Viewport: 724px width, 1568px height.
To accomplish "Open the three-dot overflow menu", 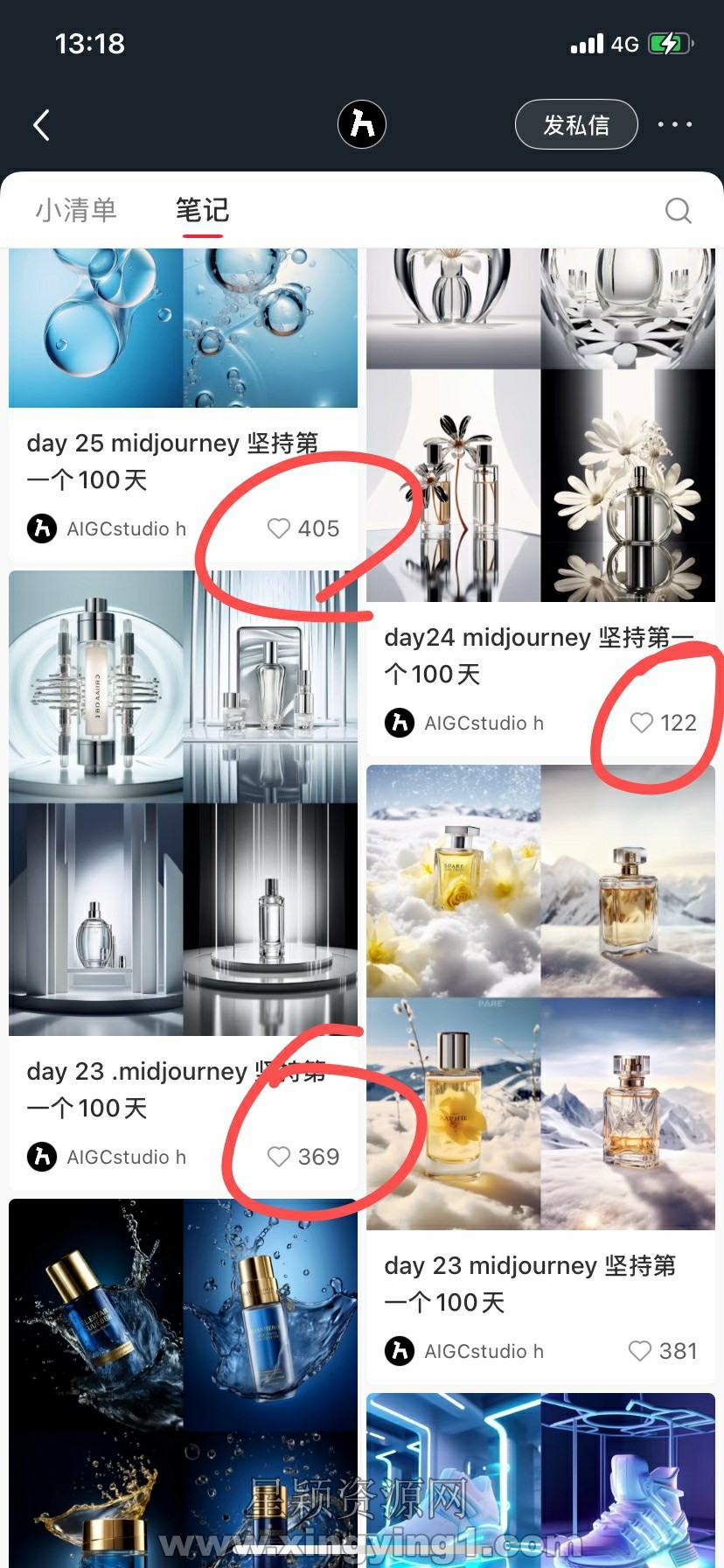I will (675, 125).
